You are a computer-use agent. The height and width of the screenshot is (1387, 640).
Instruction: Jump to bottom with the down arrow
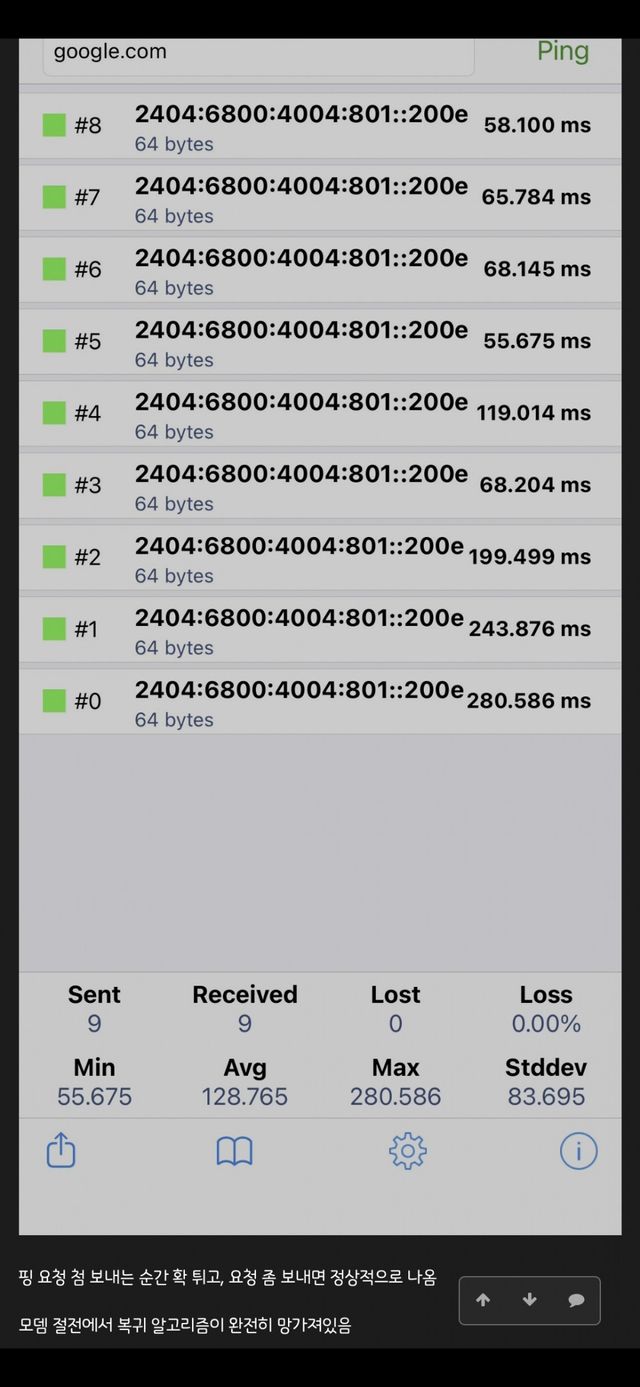point(530,1300)
